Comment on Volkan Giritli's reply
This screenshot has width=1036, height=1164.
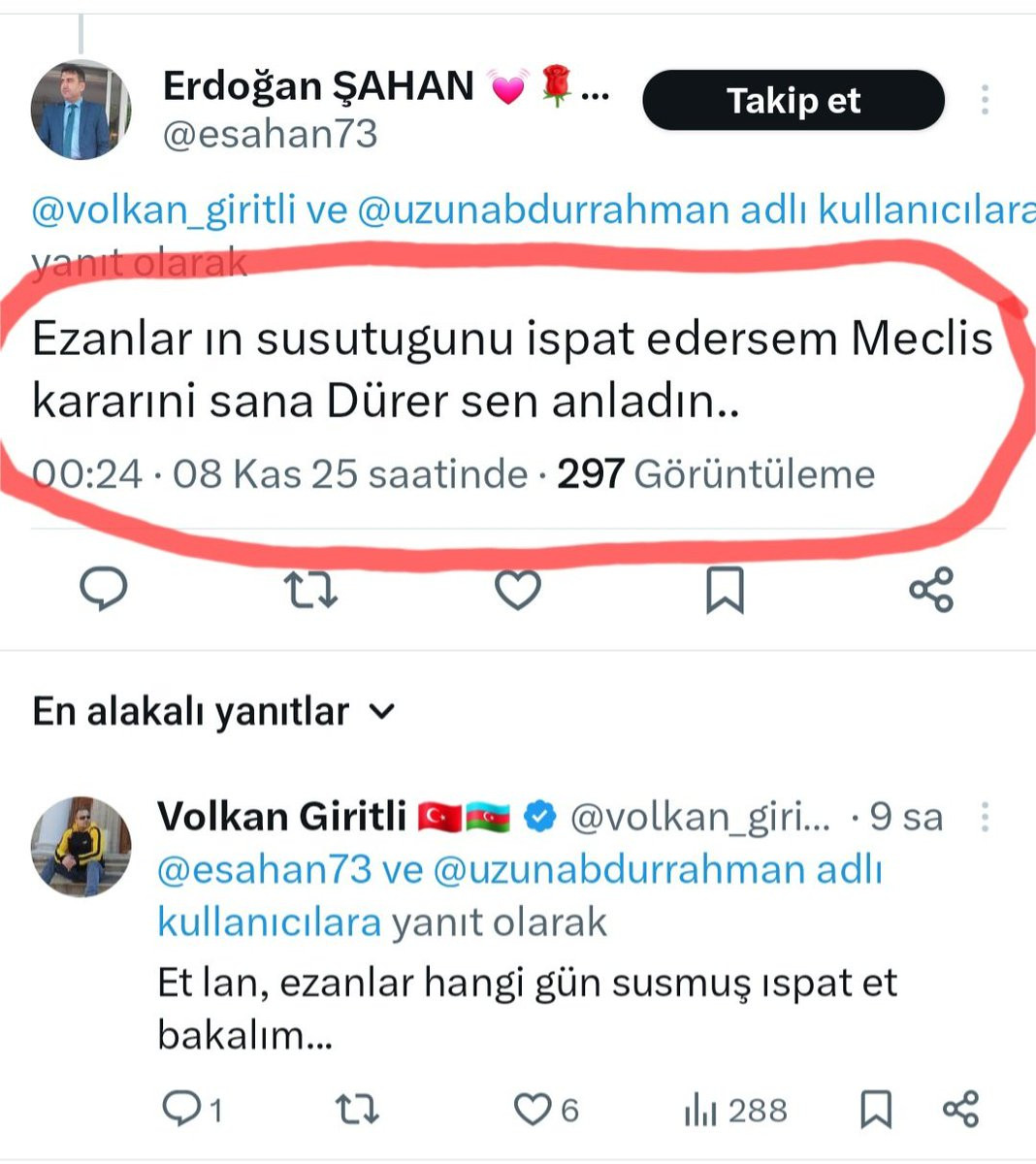(181, 1109)
